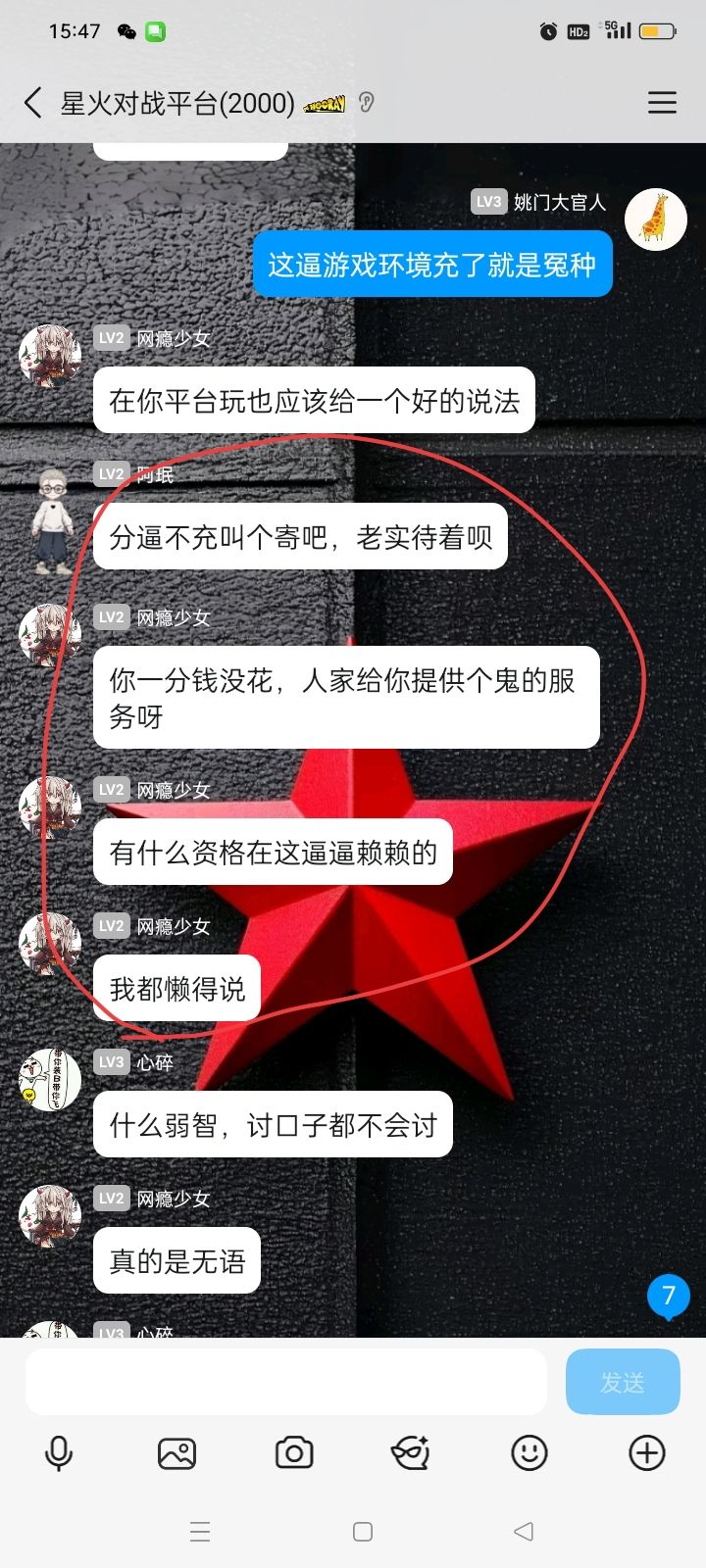Open 姚门大官人's giraffe avatar

pyautogui.click(x=656, y=220)
